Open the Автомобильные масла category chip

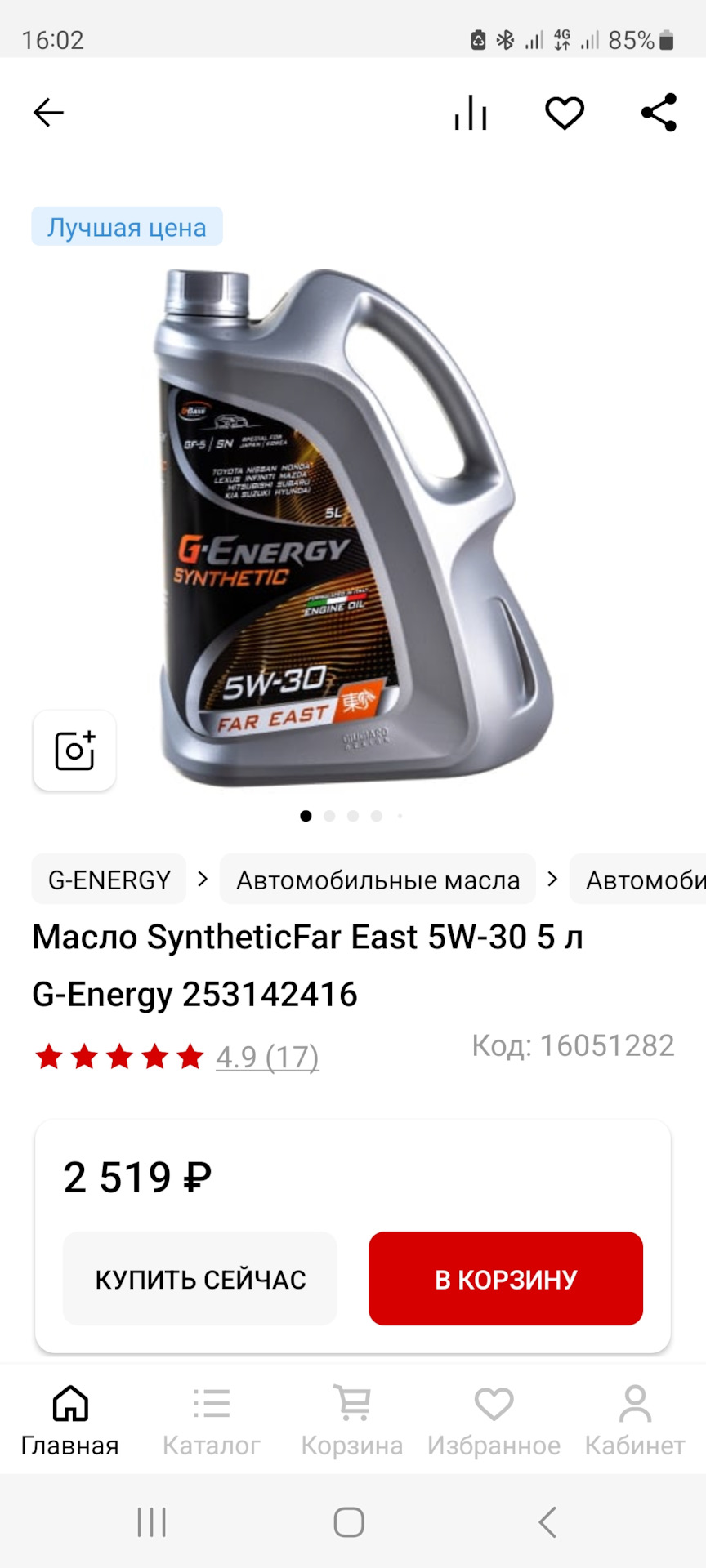pos(378,880)
